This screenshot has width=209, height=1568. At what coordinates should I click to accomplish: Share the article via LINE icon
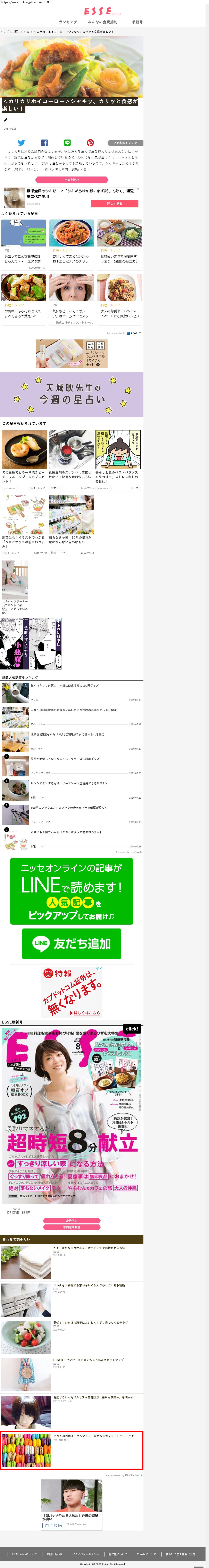tap(67, 142)
